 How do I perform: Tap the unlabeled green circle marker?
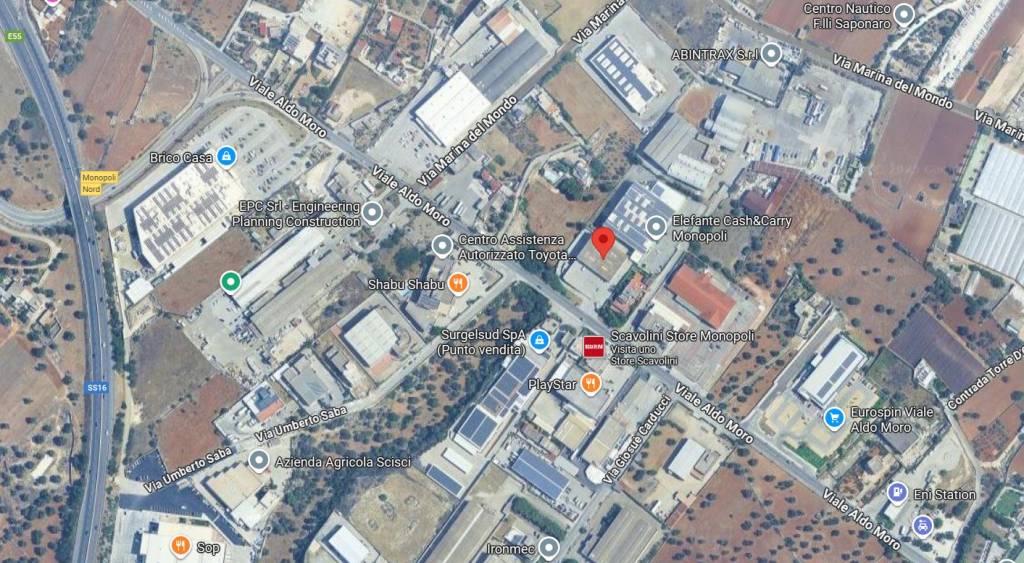[x=231, y=282]
